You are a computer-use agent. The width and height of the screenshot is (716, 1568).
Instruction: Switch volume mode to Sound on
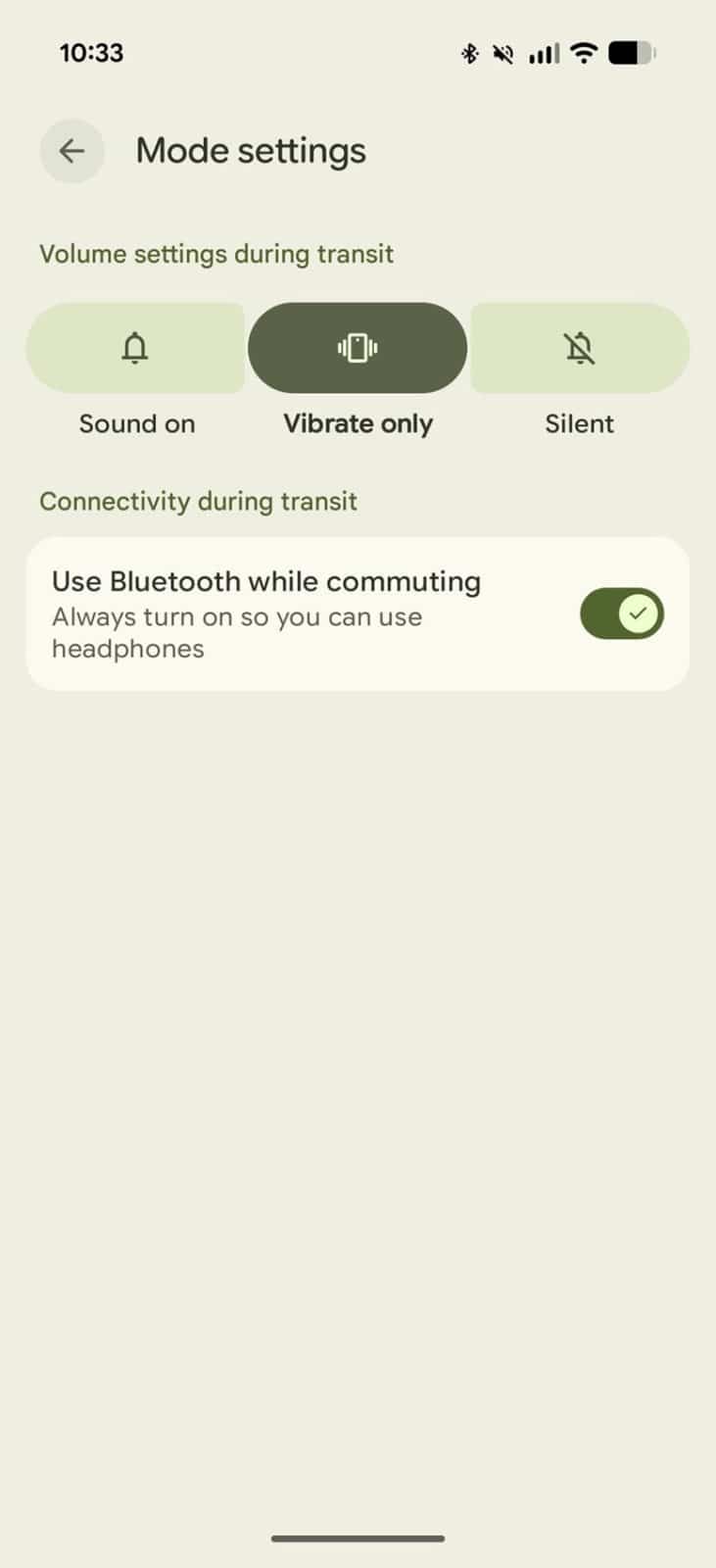[x=136, y=348]
